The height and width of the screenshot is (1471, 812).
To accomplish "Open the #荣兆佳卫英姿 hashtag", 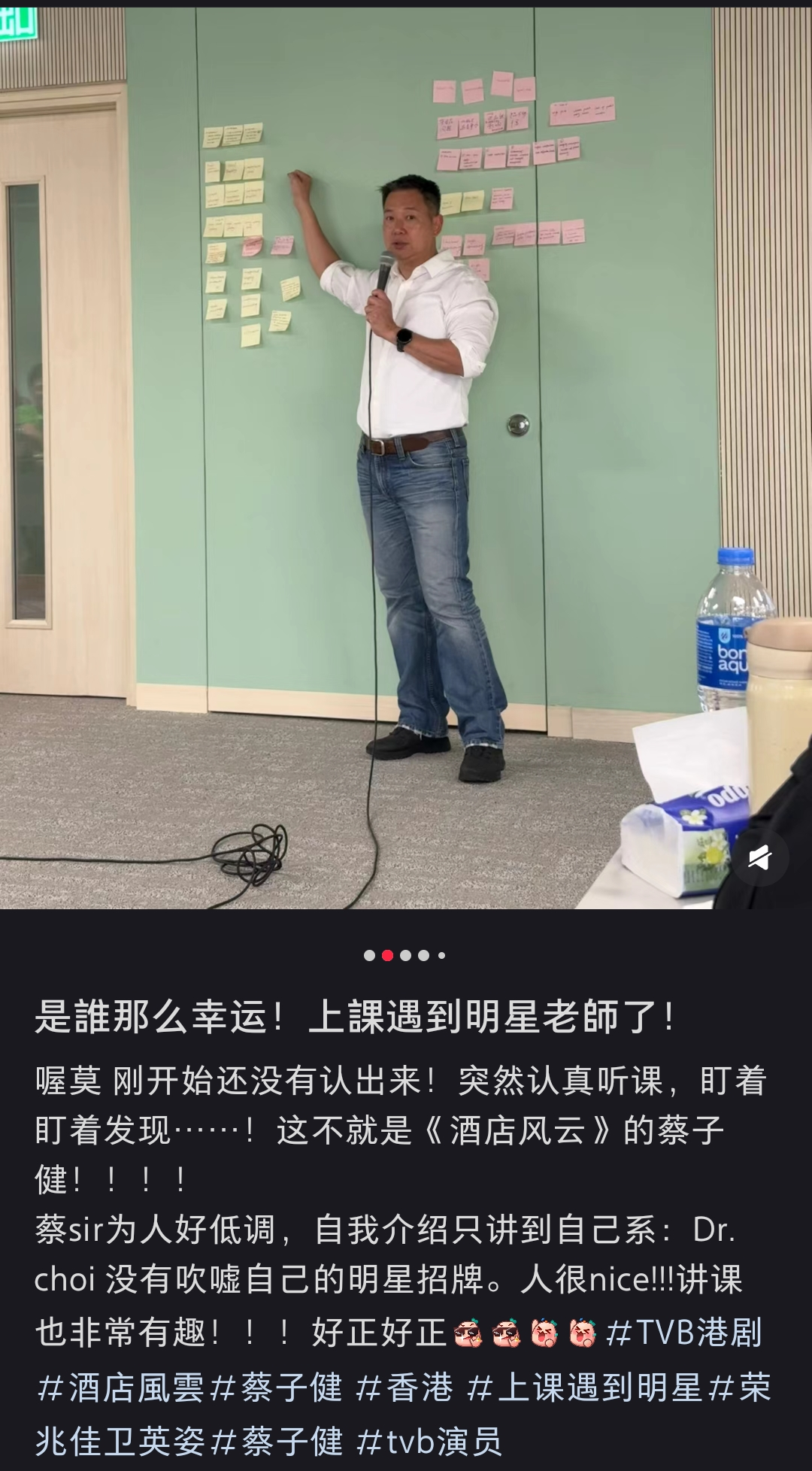I will coord(120,1440).
